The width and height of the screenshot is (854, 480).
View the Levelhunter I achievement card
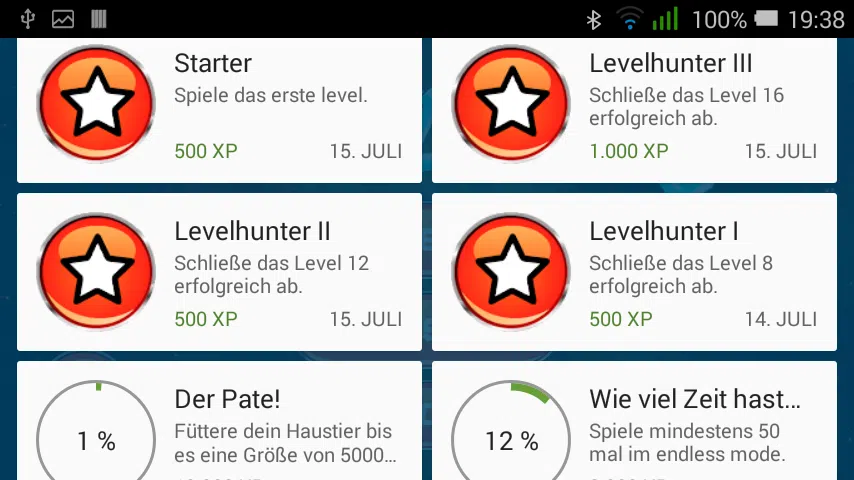click(634, 272)
